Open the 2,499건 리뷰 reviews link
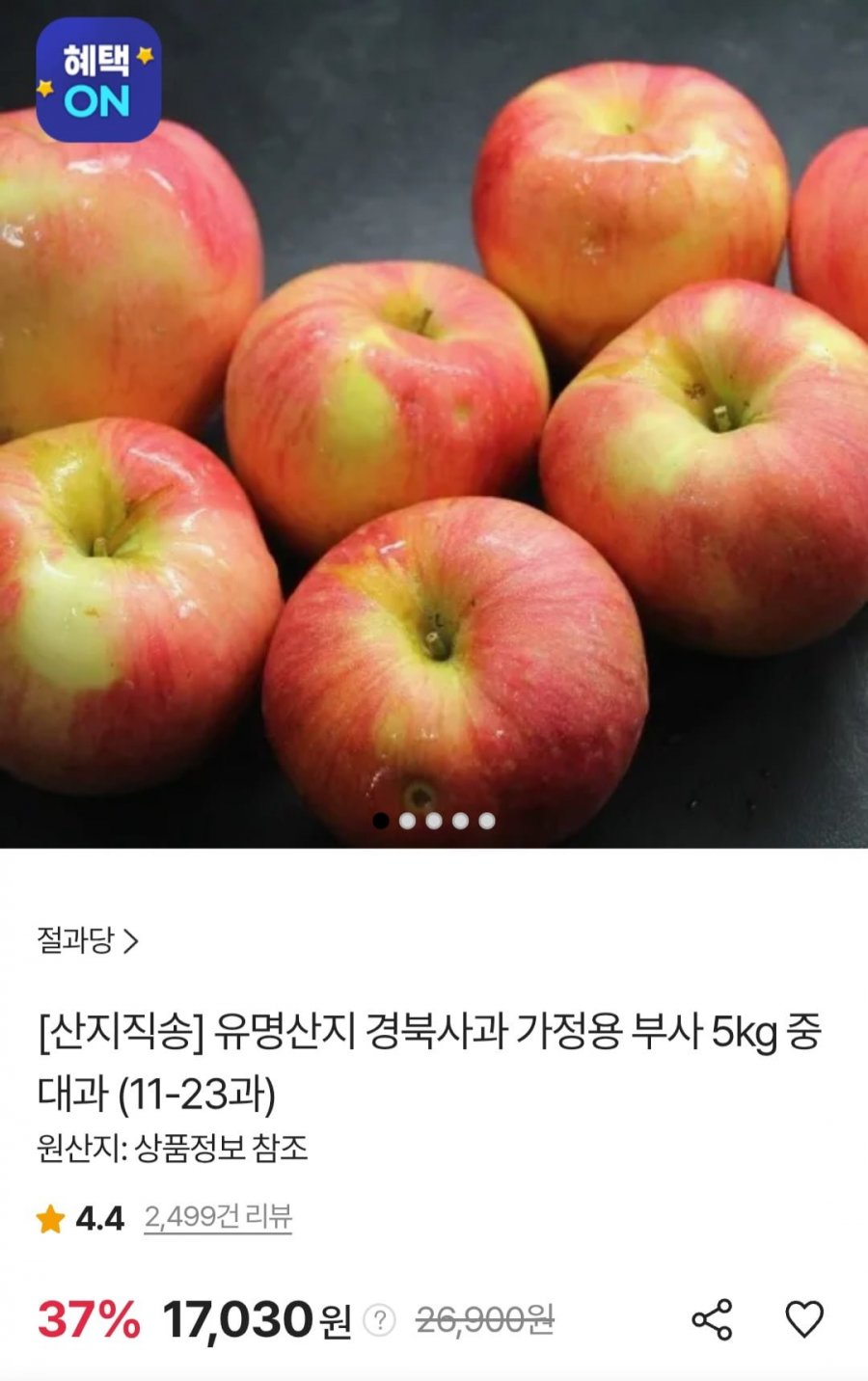868x1381 pixels. pos(218,1217)
